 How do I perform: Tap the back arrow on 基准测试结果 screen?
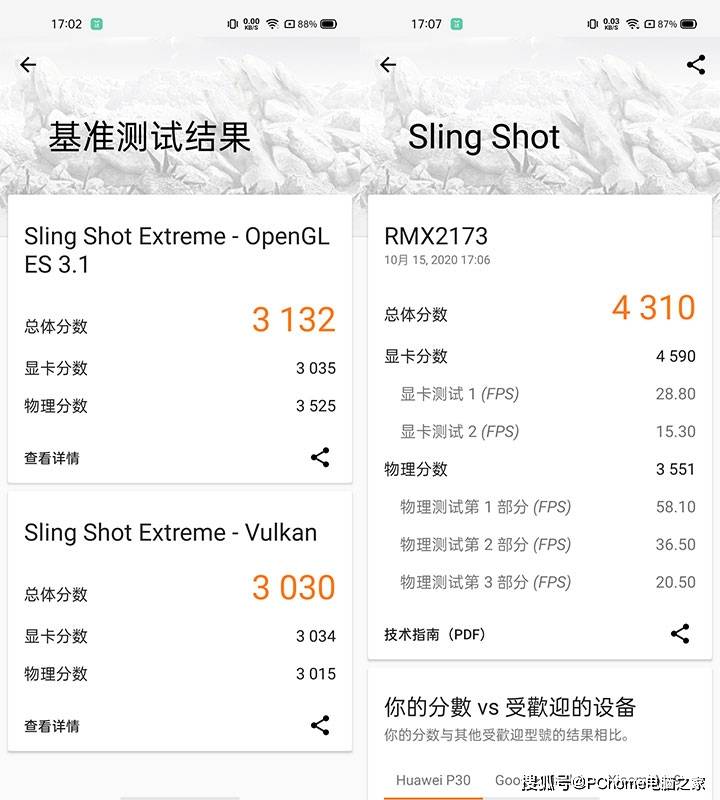click(28, 63)
